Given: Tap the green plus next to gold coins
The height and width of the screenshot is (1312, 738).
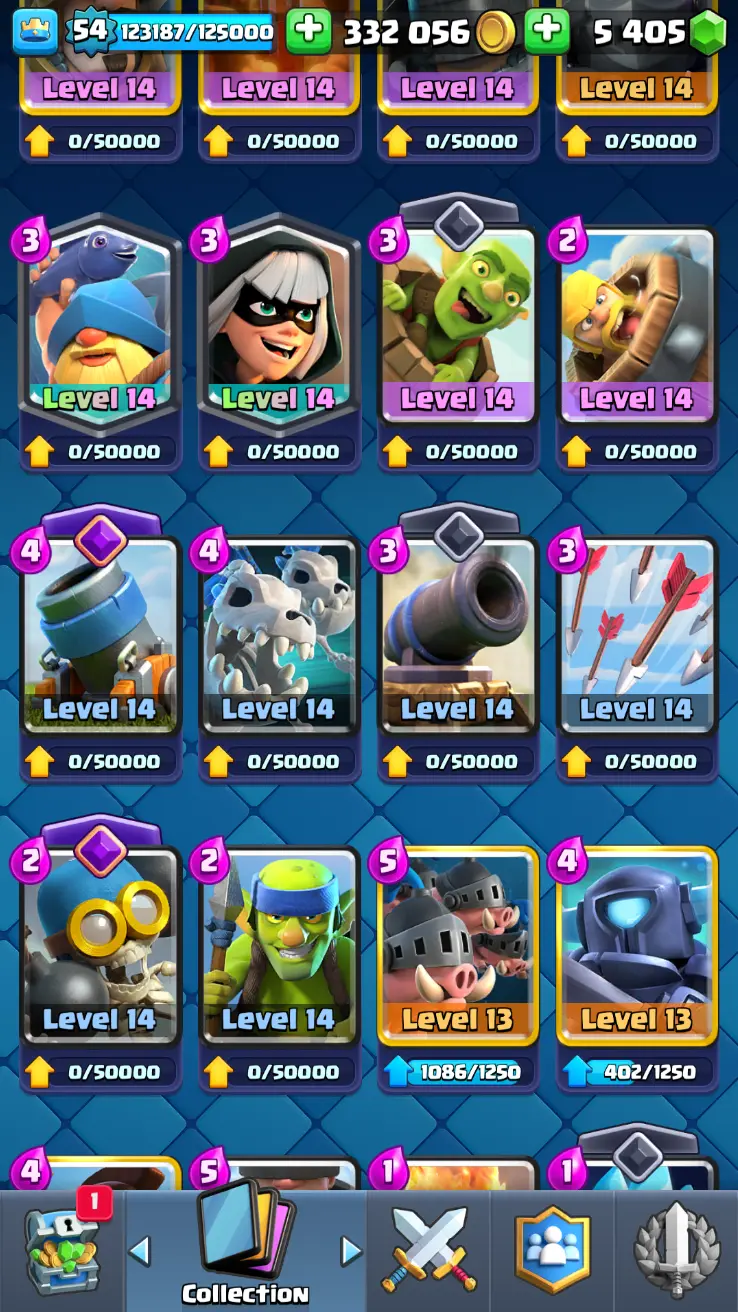Looking at the screenshot, I should pyautogui.click(x=309, y=32).
